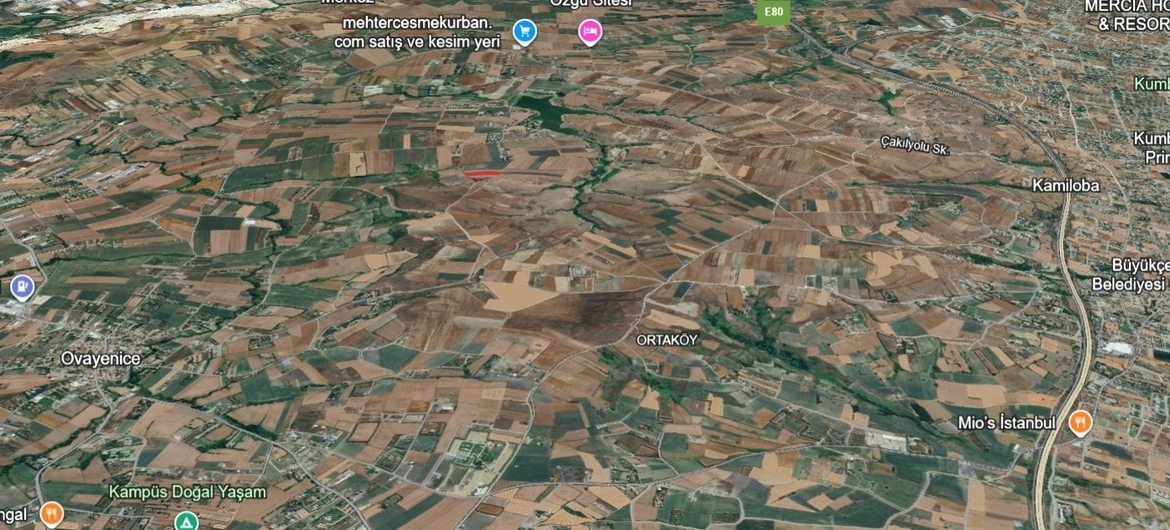Open the Mio's İstanbul restaurant pin
This screenshot has height=530, width=1170.
click(1079, 422)
